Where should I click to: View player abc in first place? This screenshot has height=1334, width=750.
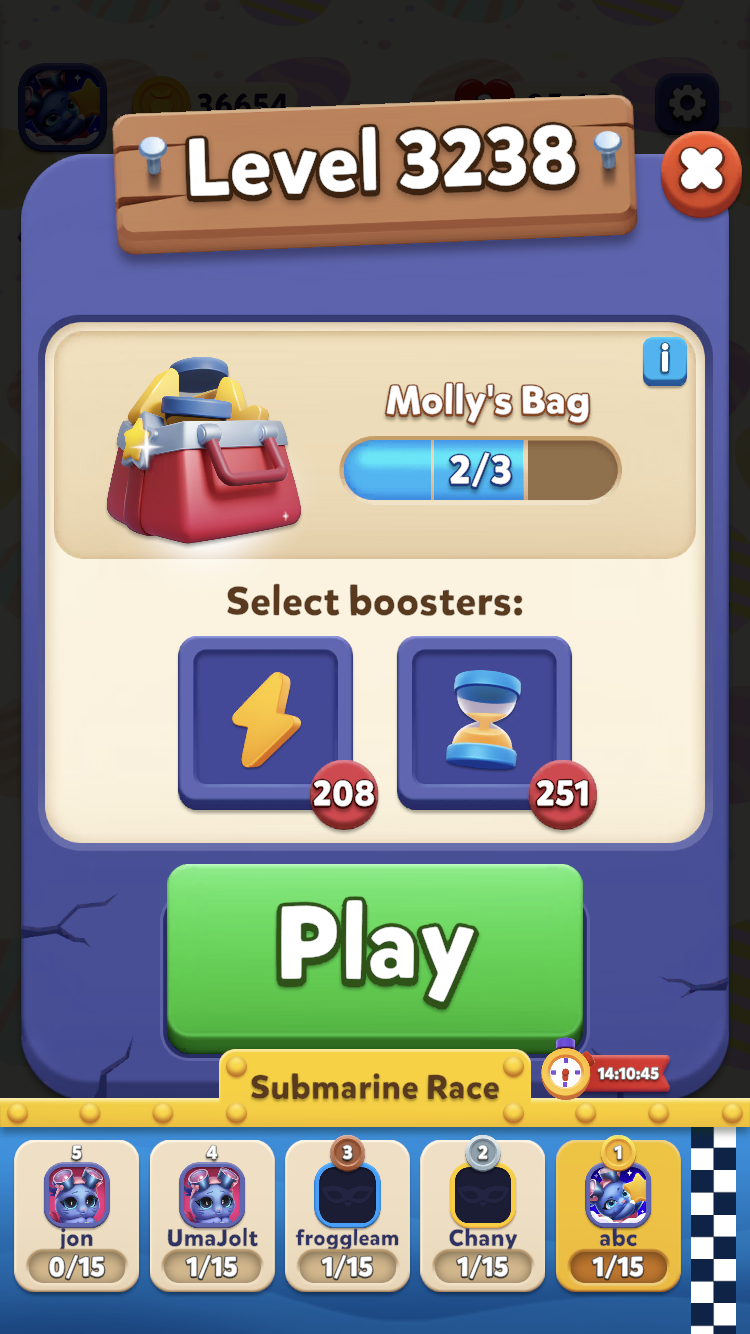[618, 1214]
